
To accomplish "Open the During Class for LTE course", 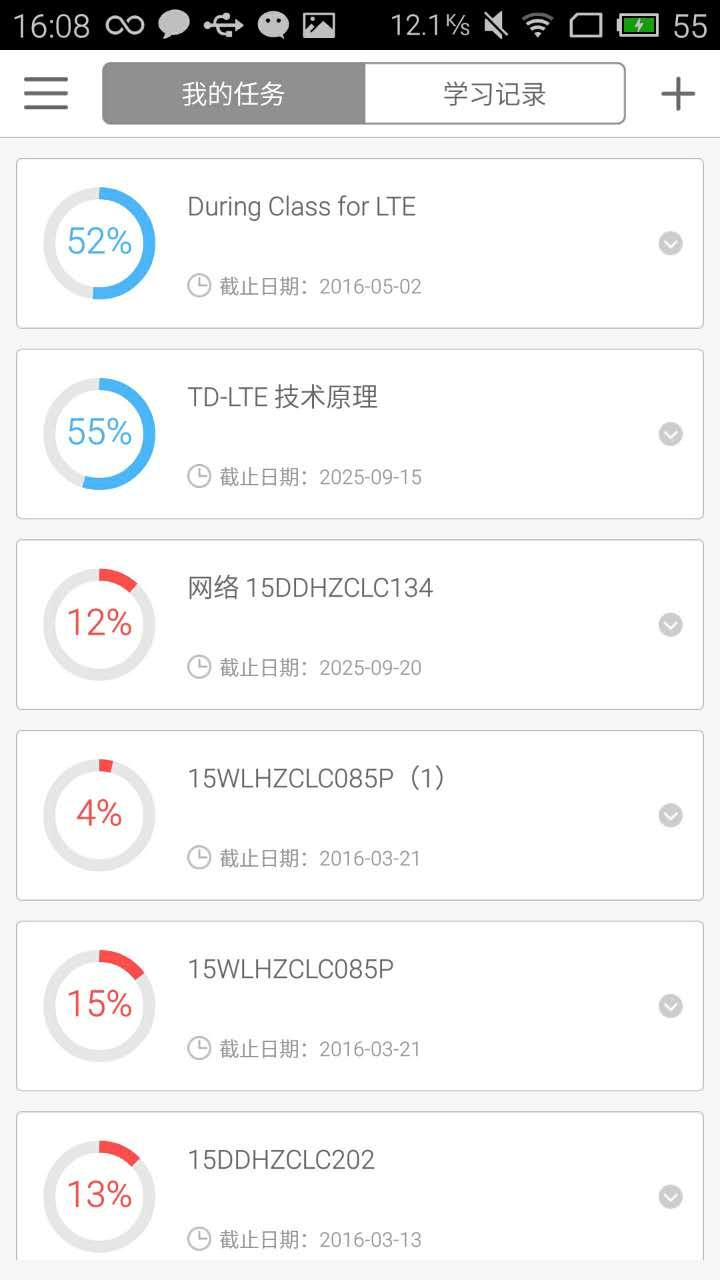I will tap(302, 207).
